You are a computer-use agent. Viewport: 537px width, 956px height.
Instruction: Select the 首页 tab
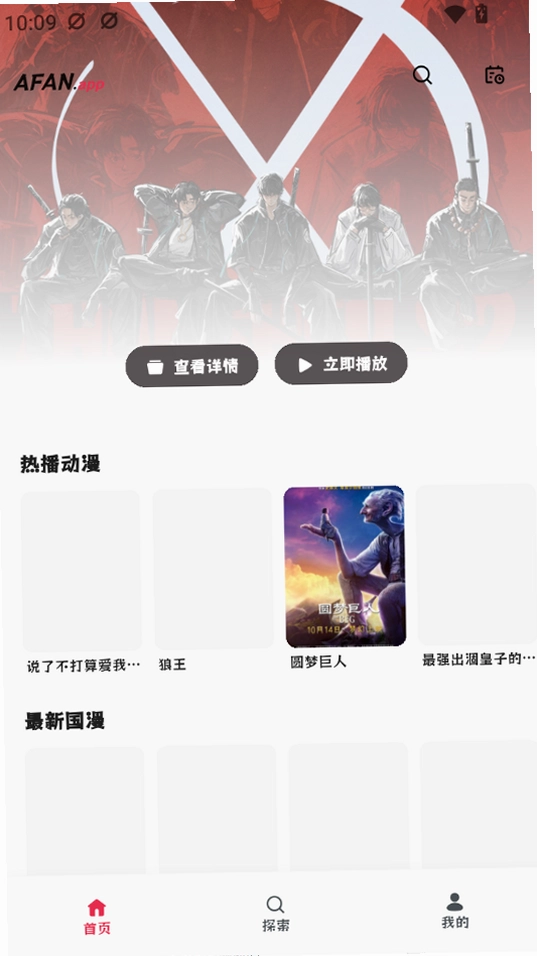tap(96, 917)
